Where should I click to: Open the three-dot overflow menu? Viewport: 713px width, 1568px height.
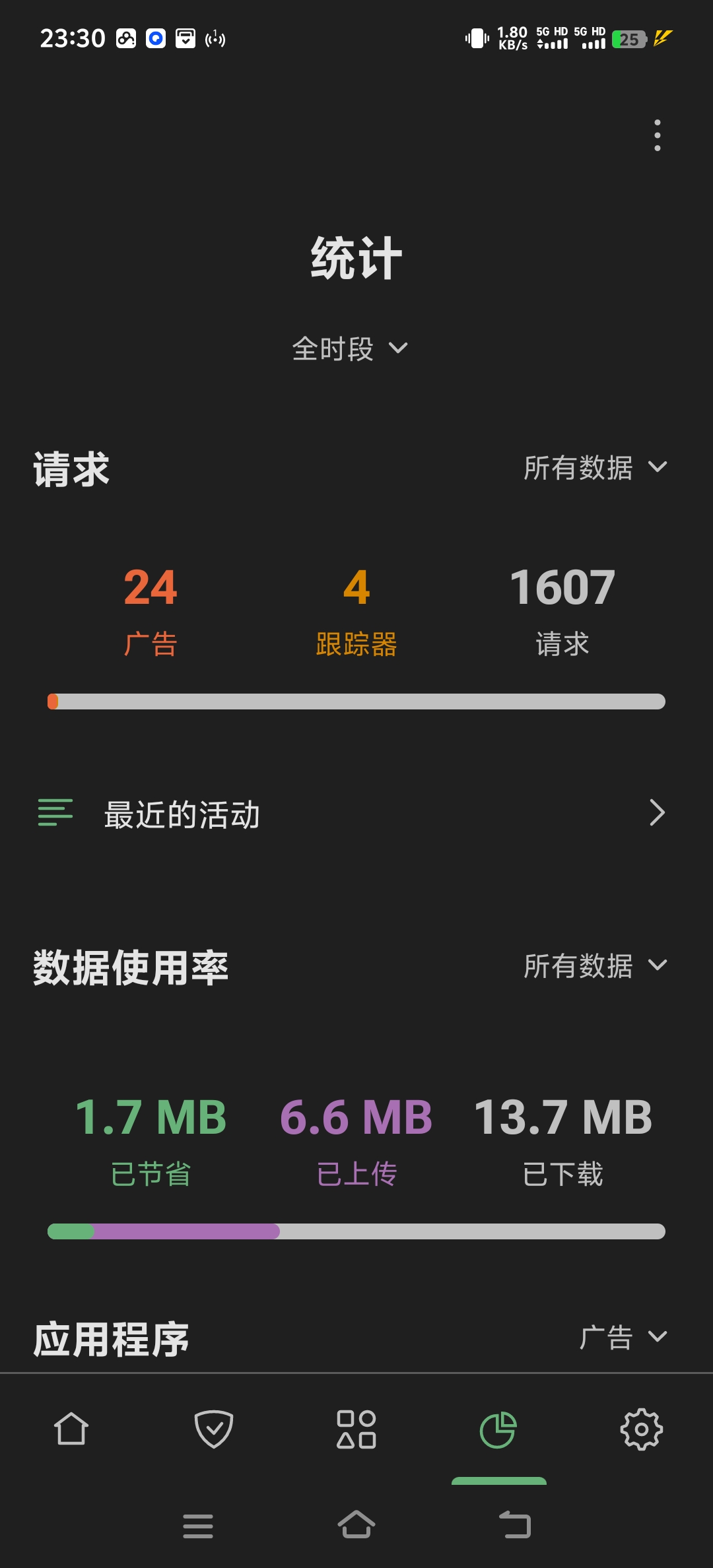[x=657, y=135]
